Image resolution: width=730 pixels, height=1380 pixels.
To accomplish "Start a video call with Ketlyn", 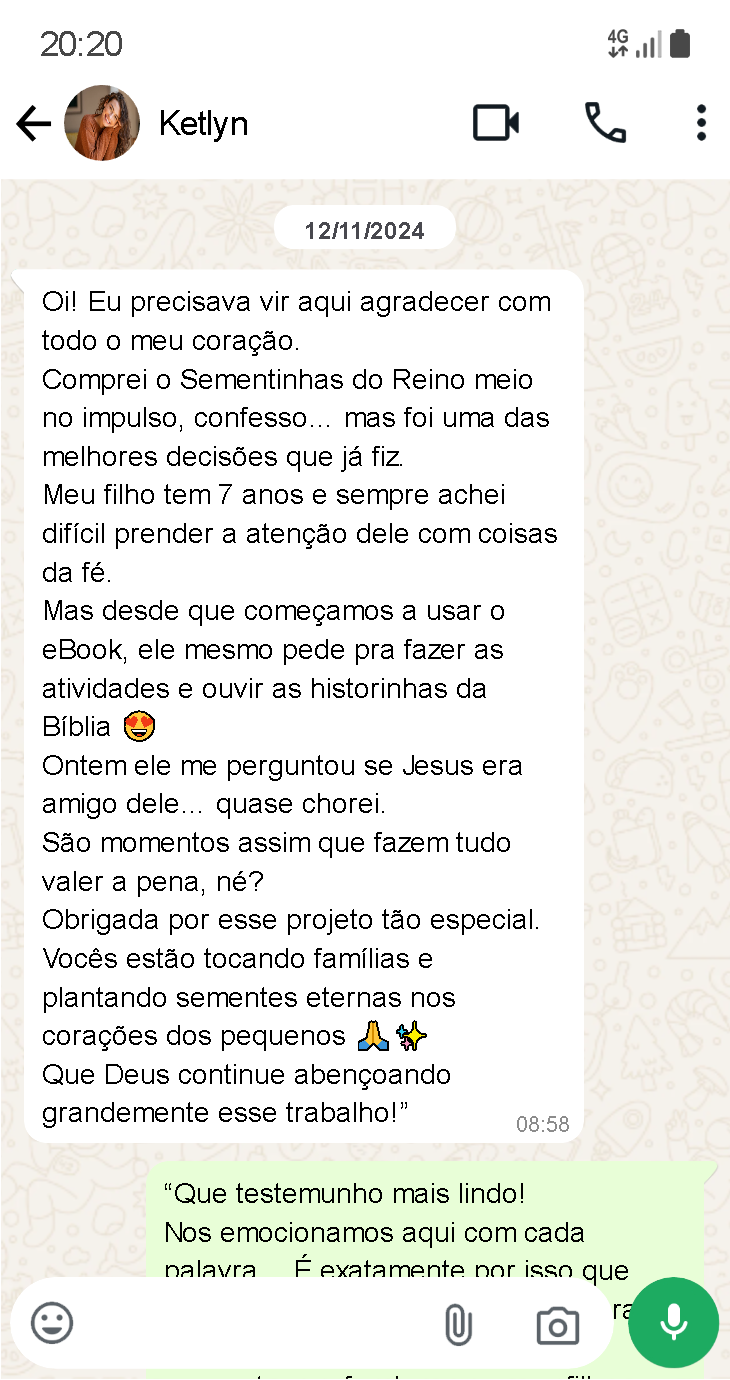I will (x=496, y=123).
